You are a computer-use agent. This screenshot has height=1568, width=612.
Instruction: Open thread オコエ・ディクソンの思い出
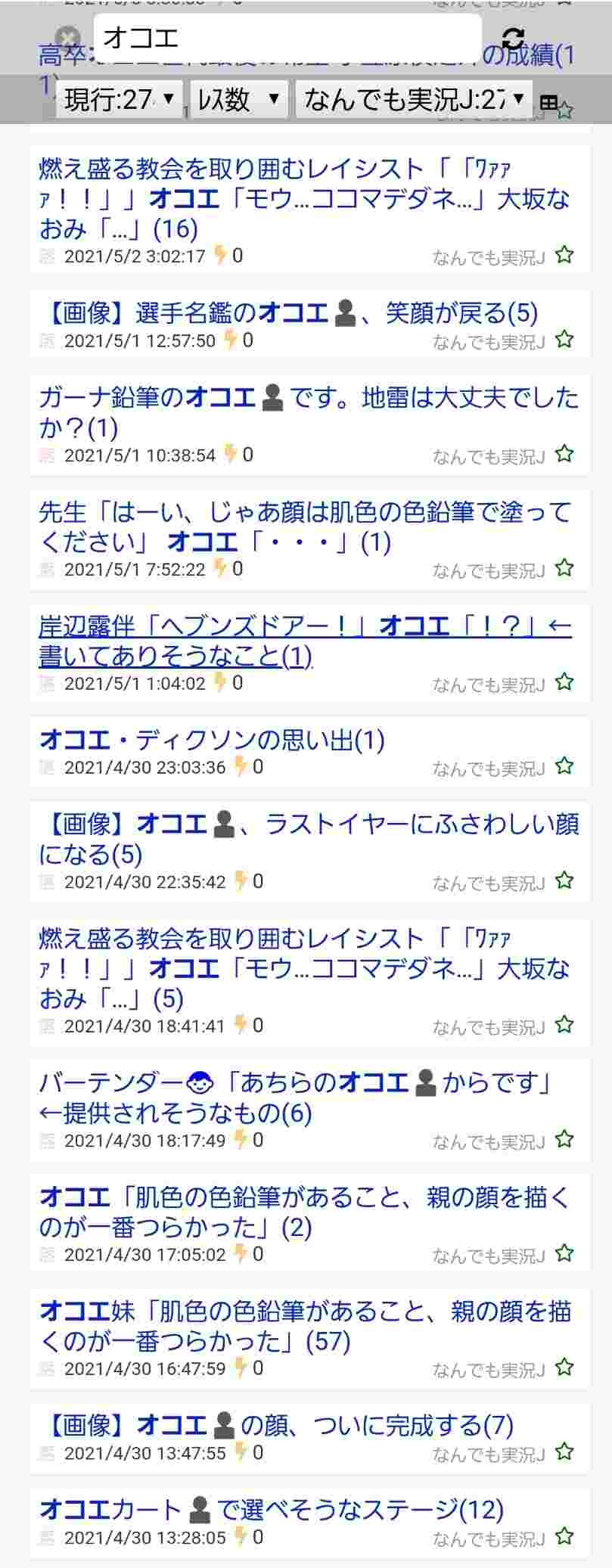pyautogui.click(x=212, y=739)
